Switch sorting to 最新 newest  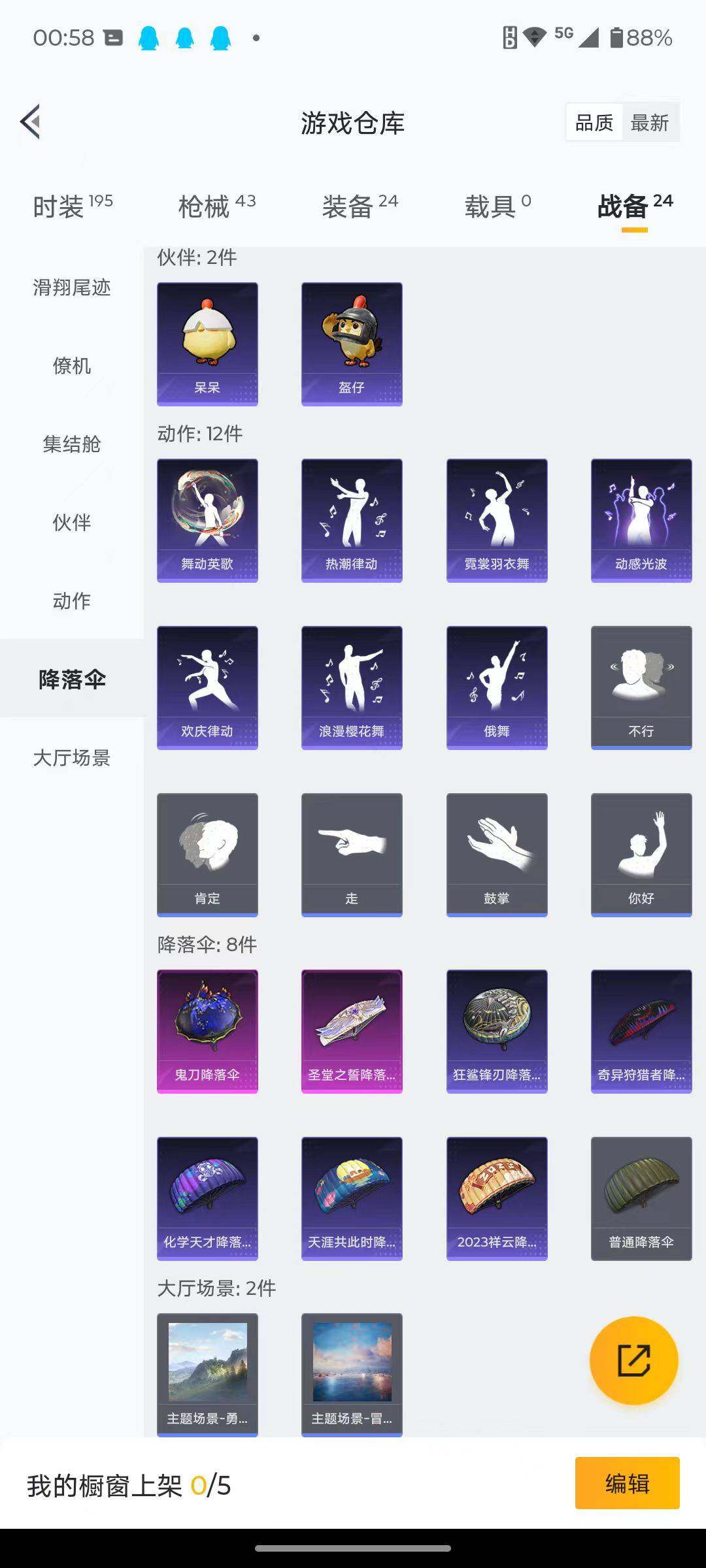[x=652, y=122]
